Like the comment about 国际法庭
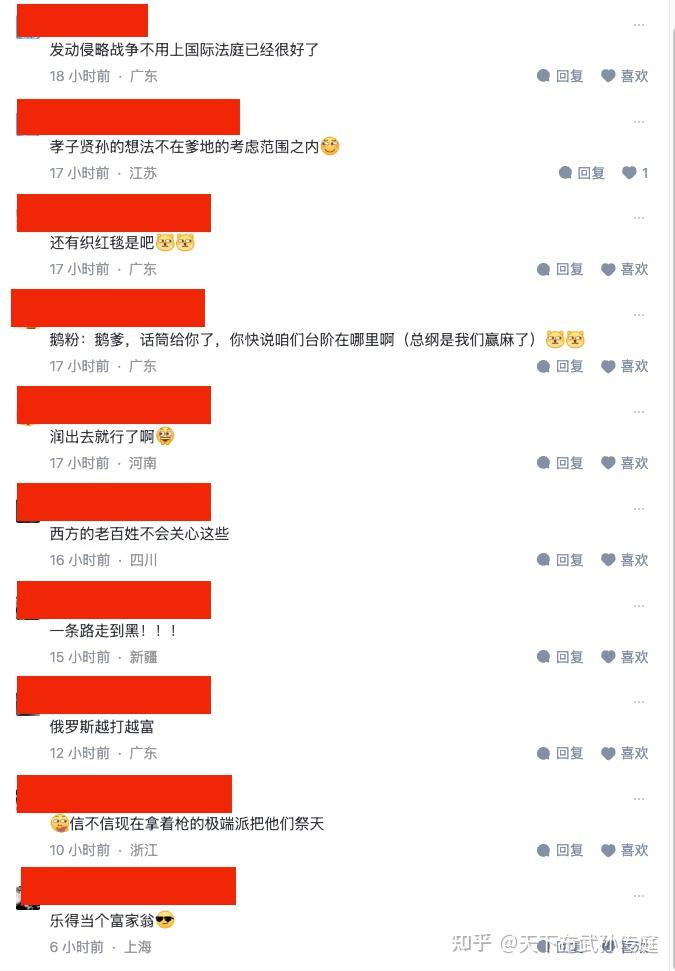 pos(625,76)
